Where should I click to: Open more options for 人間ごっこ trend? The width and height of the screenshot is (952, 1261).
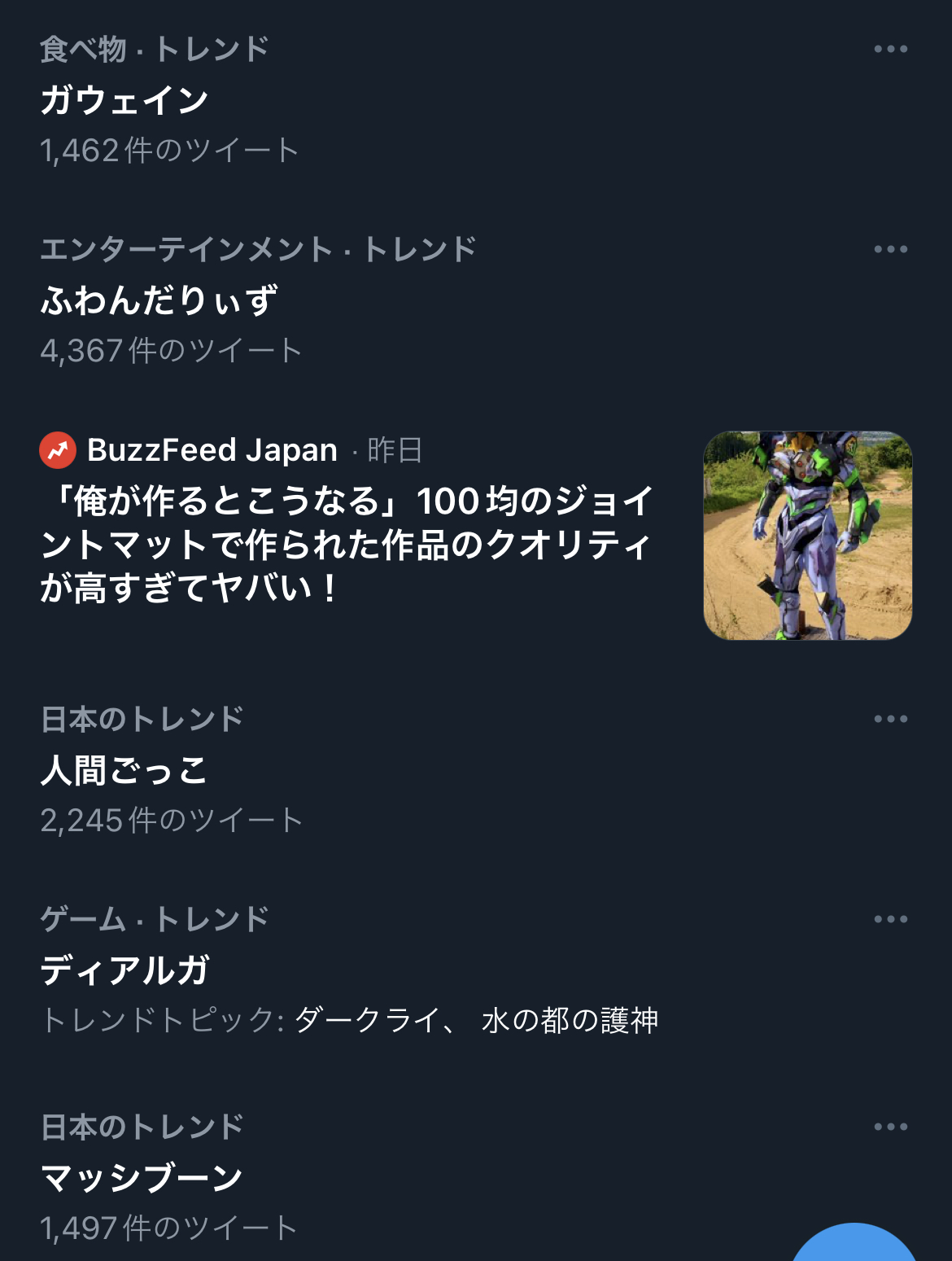coord(890,720)
